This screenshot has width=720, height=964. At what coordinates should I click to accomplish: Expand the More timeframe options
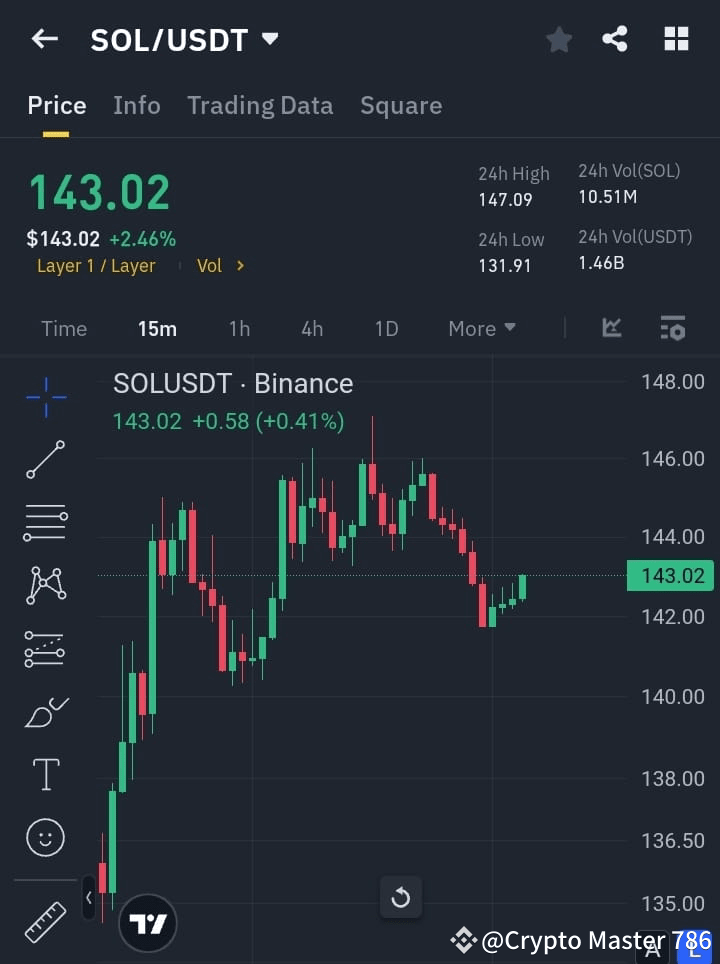click(x=481, y=328)
